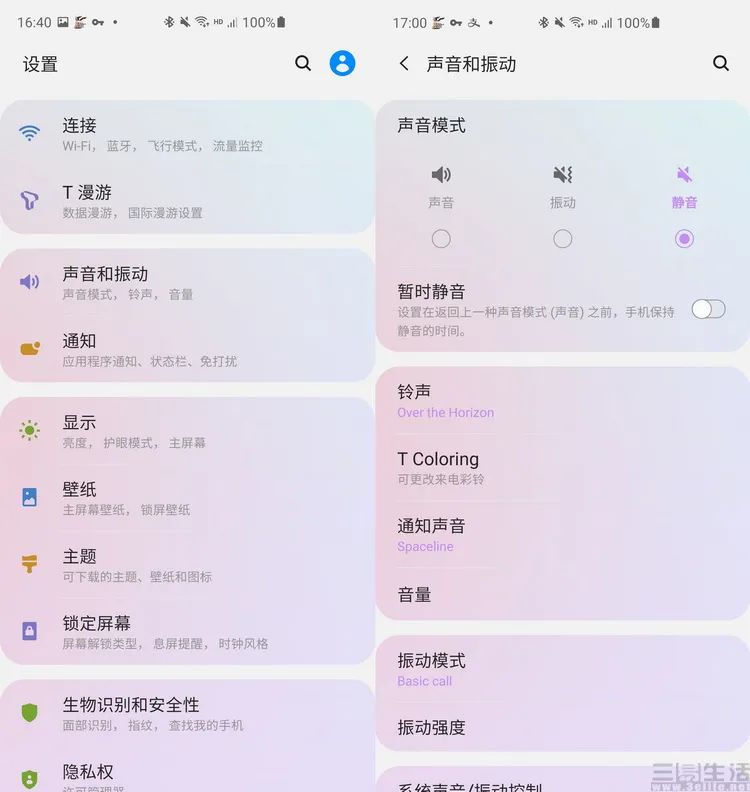Open 主题 settings
This screenshot has height=792, width=750.
click(x=187, y=565)
